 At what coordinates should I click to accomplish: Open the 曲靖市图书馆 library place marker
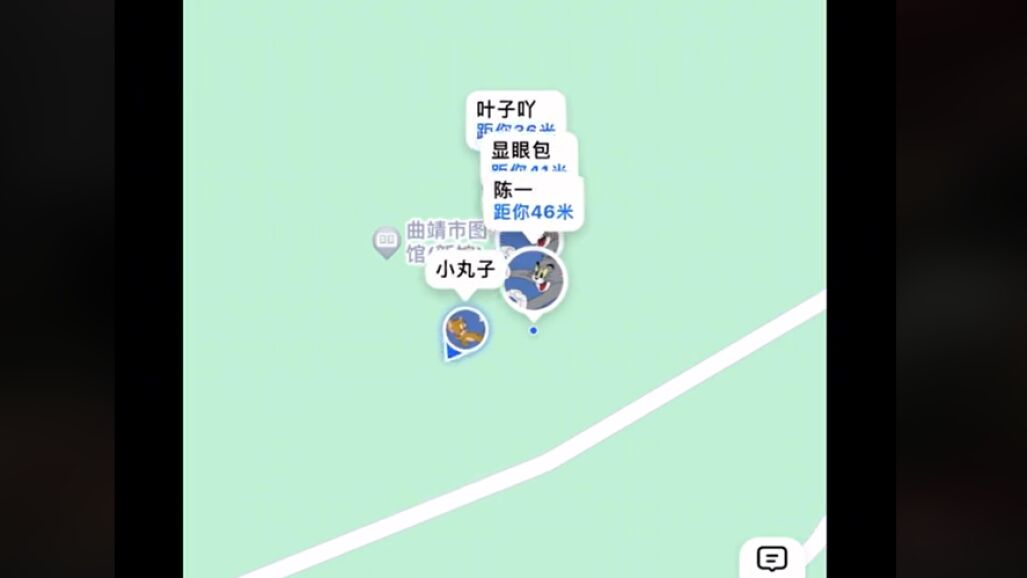point(386,241)
